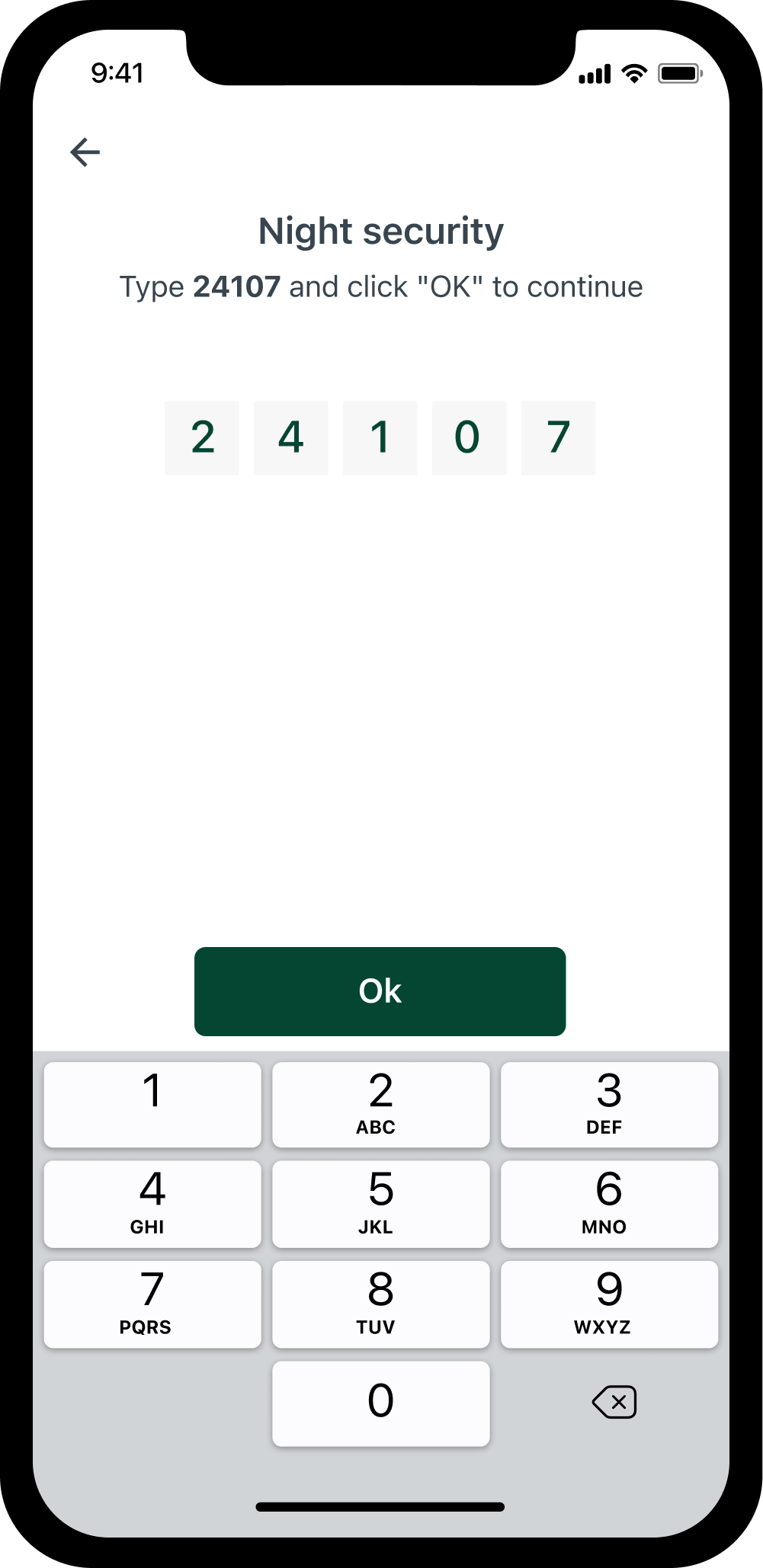
Task: Confirm the code with the Ok button
Action: (380, 990)
